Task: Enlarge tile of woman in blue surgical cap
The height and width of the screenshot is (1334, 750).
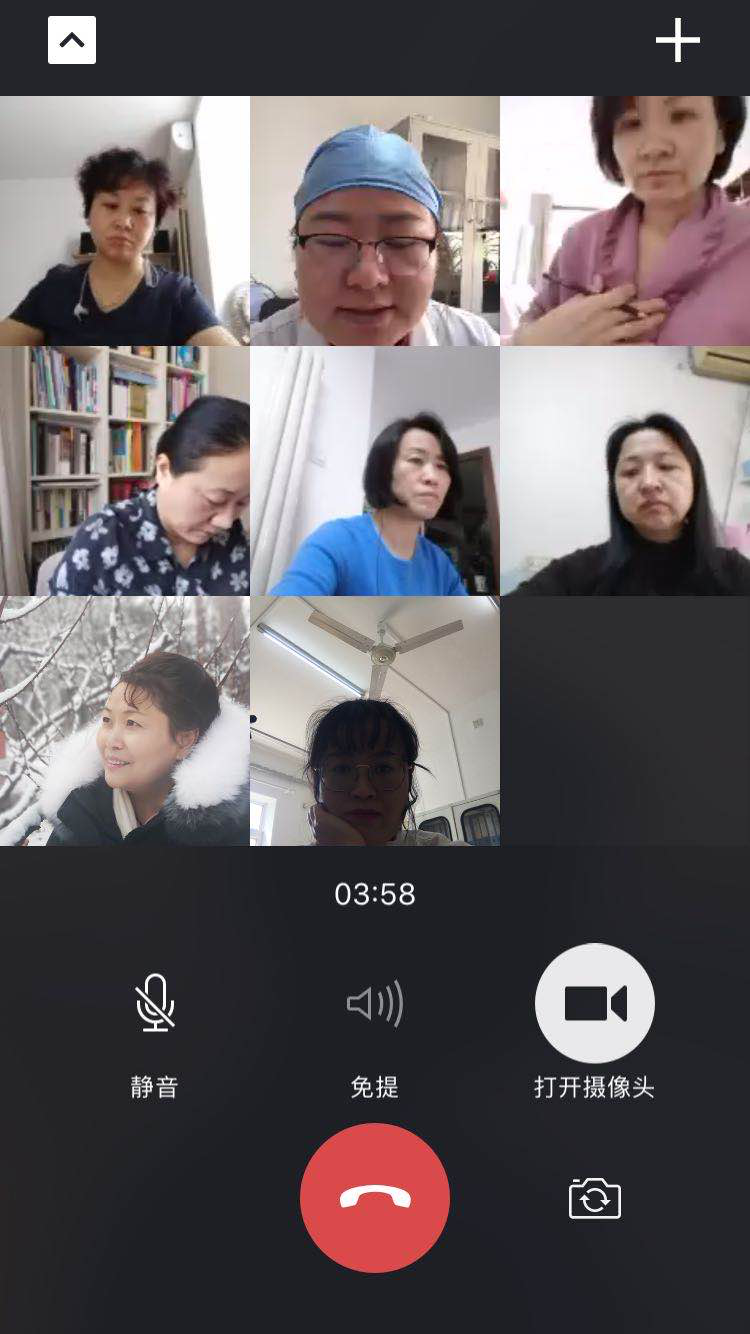Action: (375, 221)
